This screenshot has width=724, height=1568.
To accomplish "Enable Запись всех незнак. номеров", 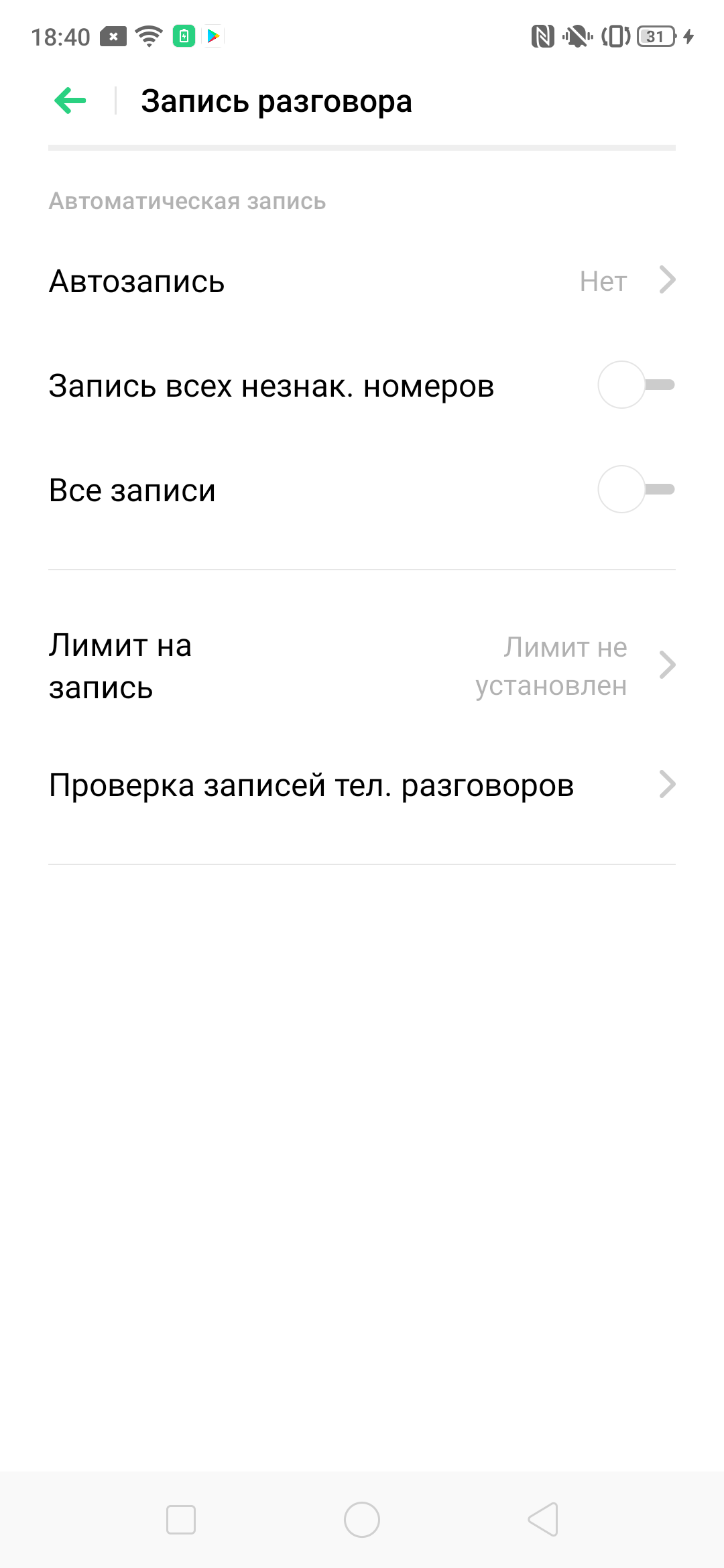I will point(636,385).
